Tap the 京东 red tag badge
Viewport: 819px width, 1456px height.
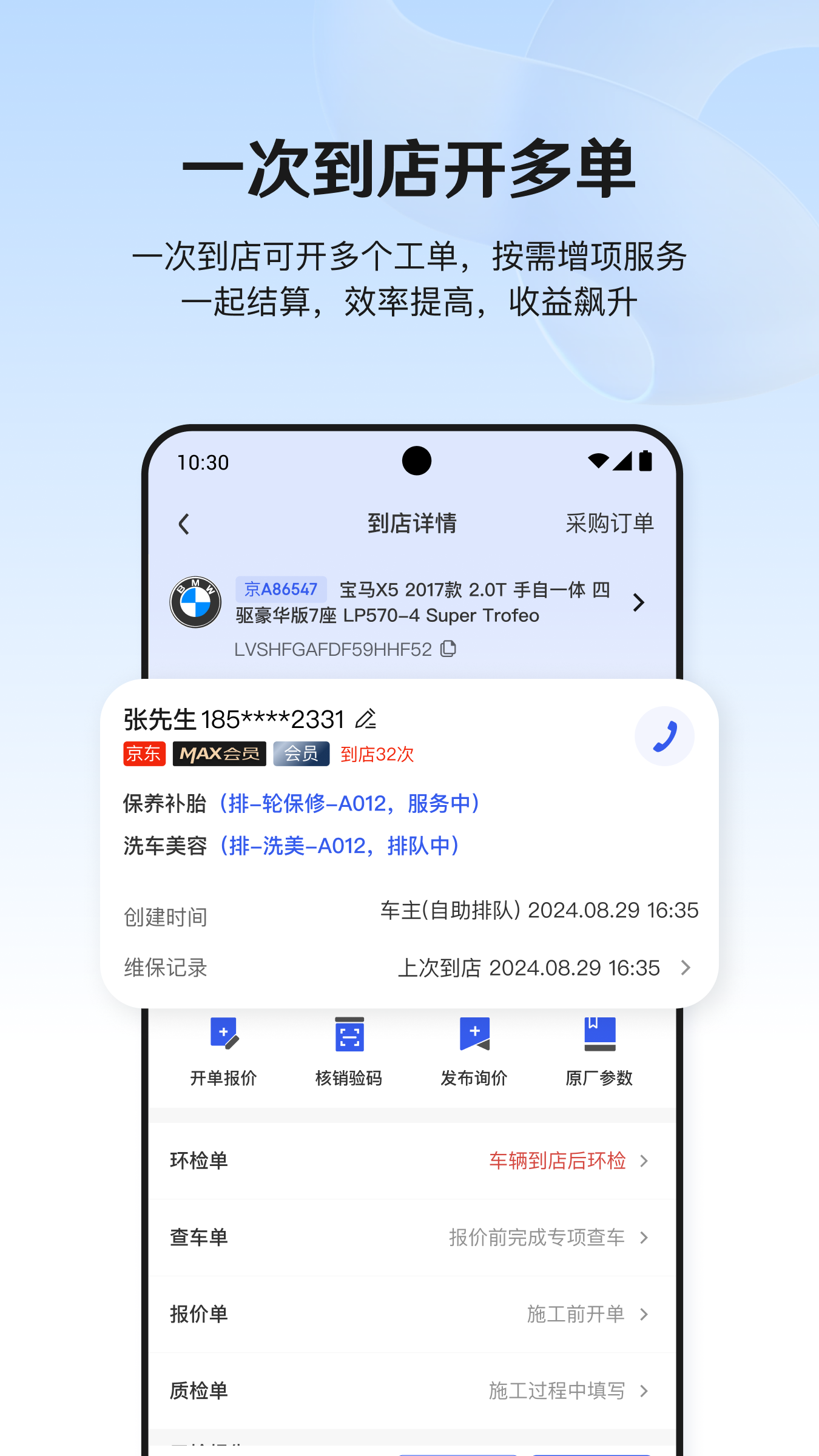pyautogui.click(x=144, y=754)
